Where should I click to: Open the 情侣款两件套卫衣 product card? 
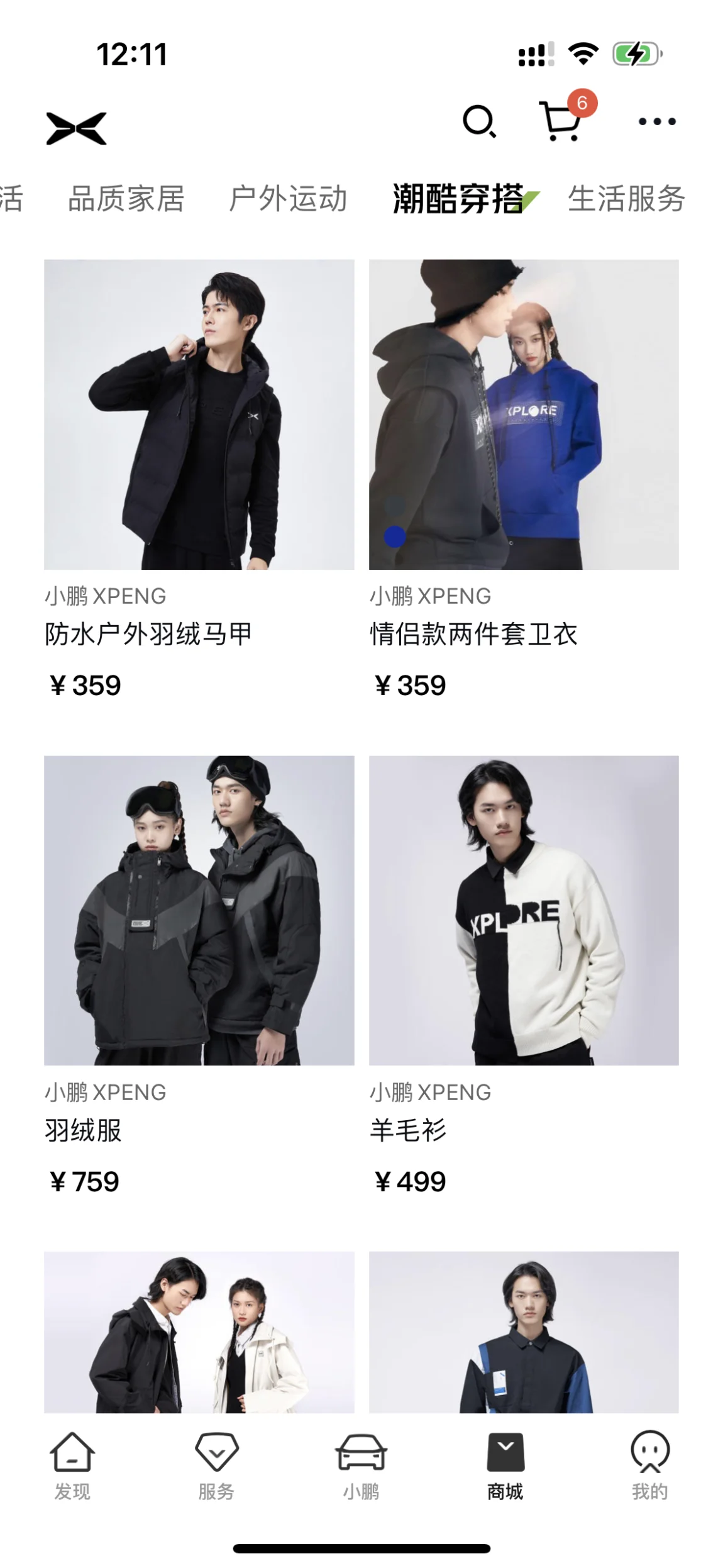[524, 415]
